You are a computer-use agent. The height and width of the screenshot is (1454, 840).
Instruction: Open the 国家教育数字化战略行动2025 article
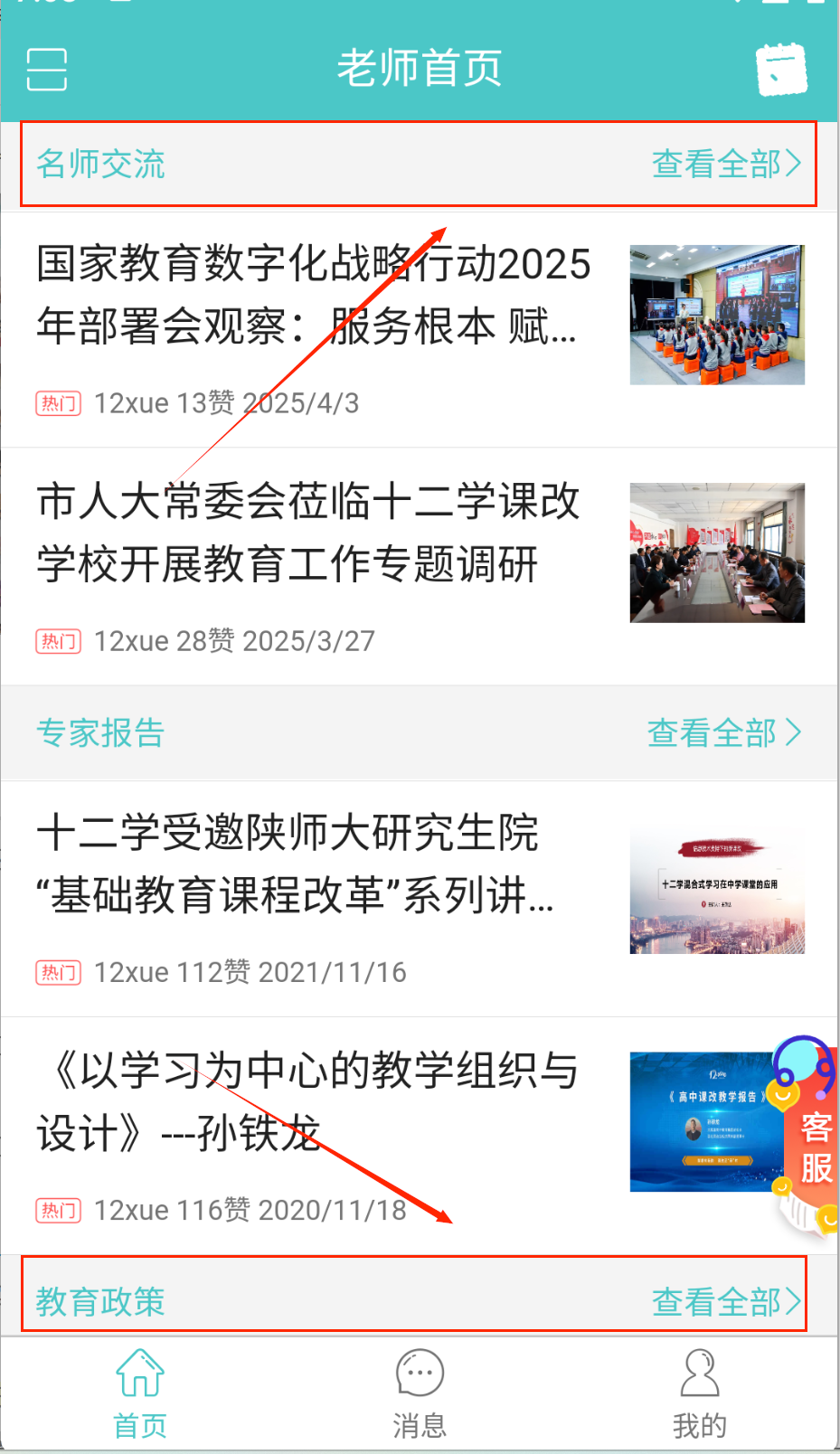313,295
